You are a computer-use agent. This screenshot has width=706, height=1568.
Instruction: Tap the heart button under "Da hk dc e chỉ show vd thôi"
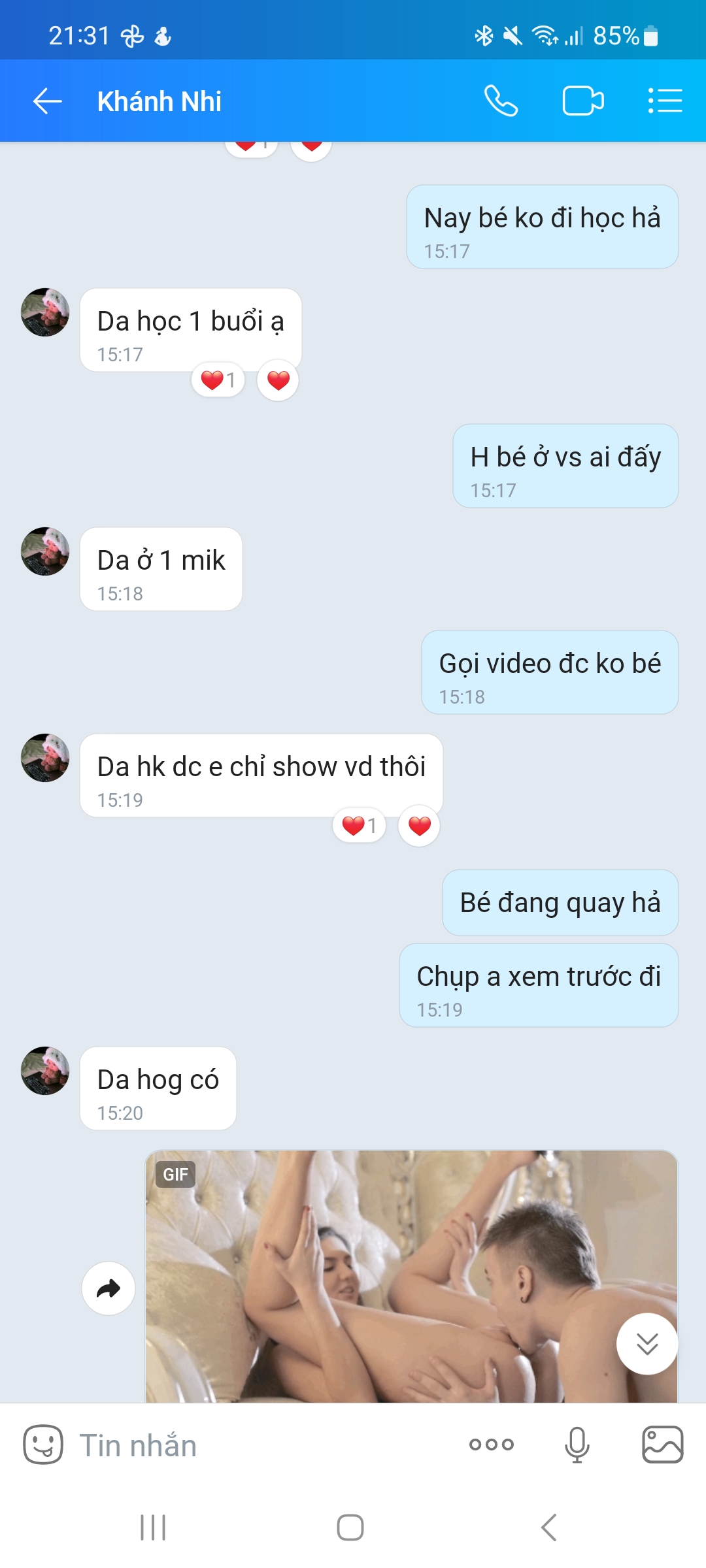[419, 826]
